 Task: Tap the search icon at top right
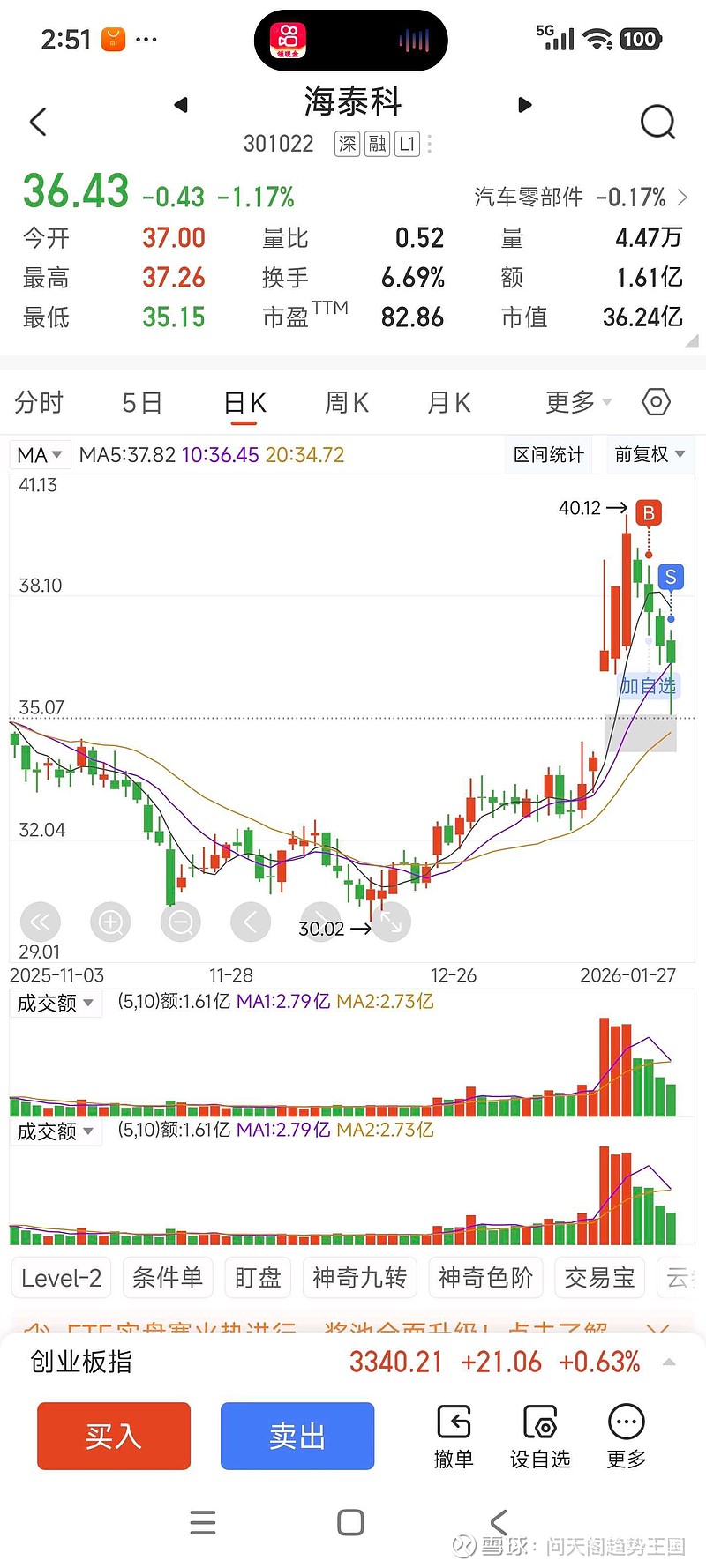pyautogui.click(x=657, y=123)
